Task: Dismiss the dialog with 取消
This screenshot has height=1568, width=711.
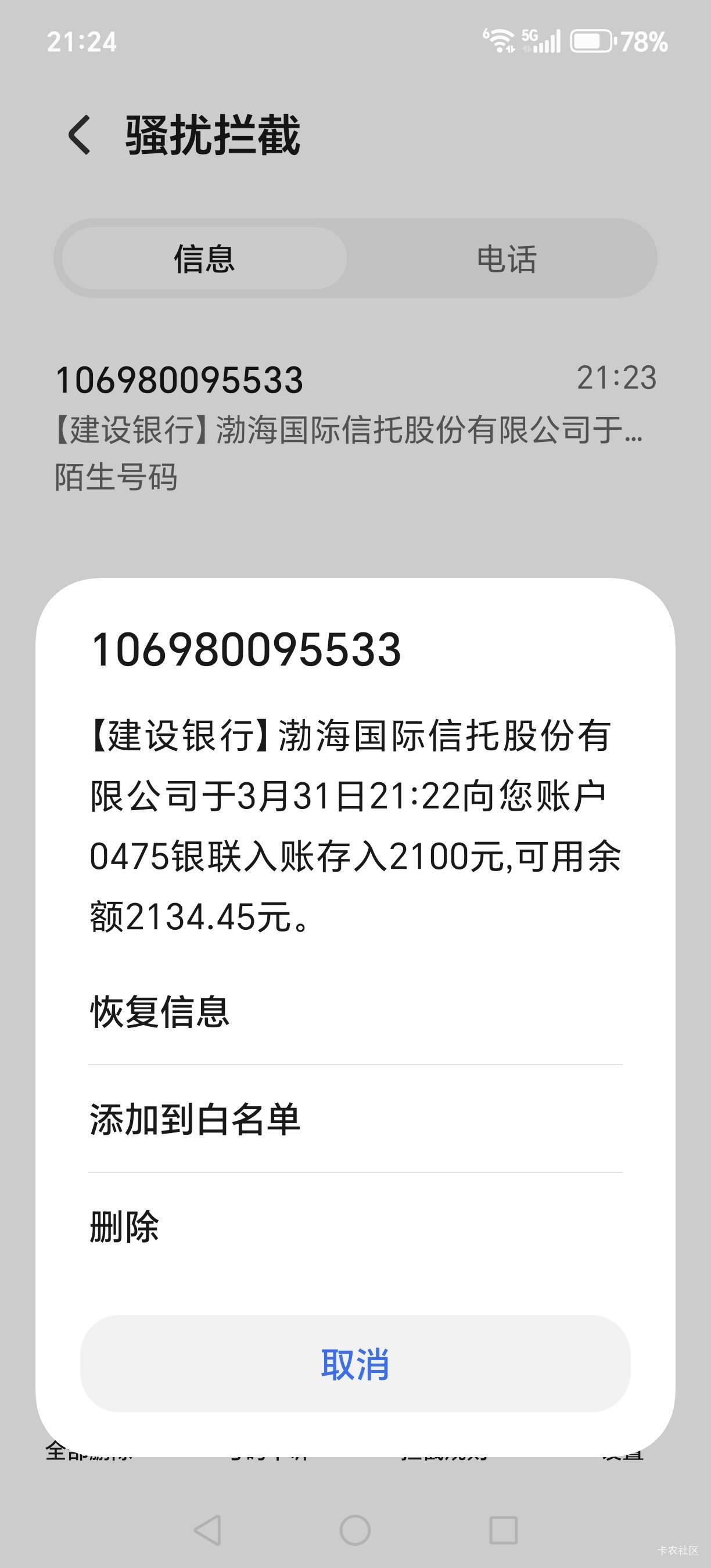Action: [355, 1364]
